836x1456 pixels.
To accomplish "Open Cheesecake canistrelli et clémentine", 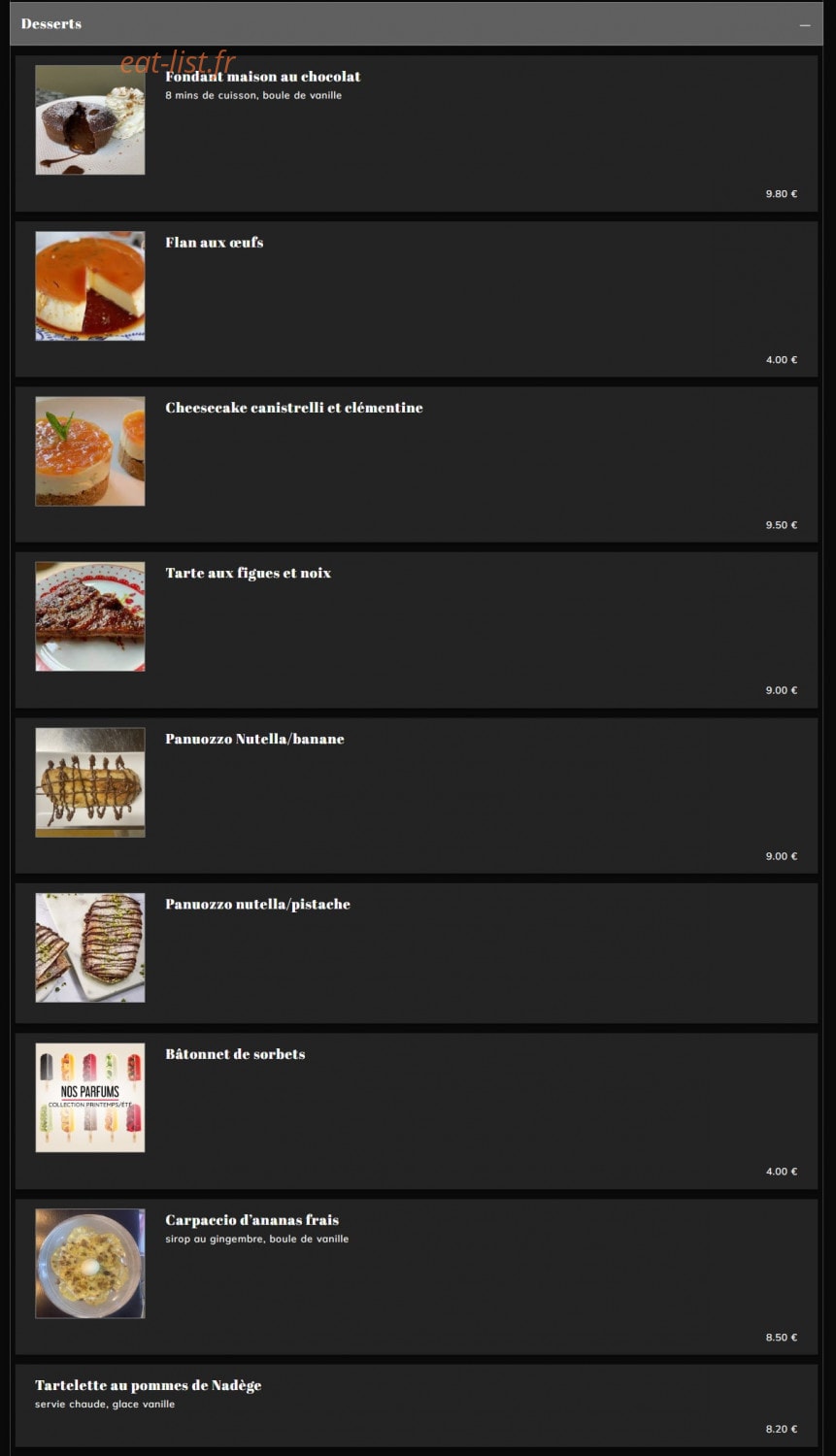I will click(416, 465).
